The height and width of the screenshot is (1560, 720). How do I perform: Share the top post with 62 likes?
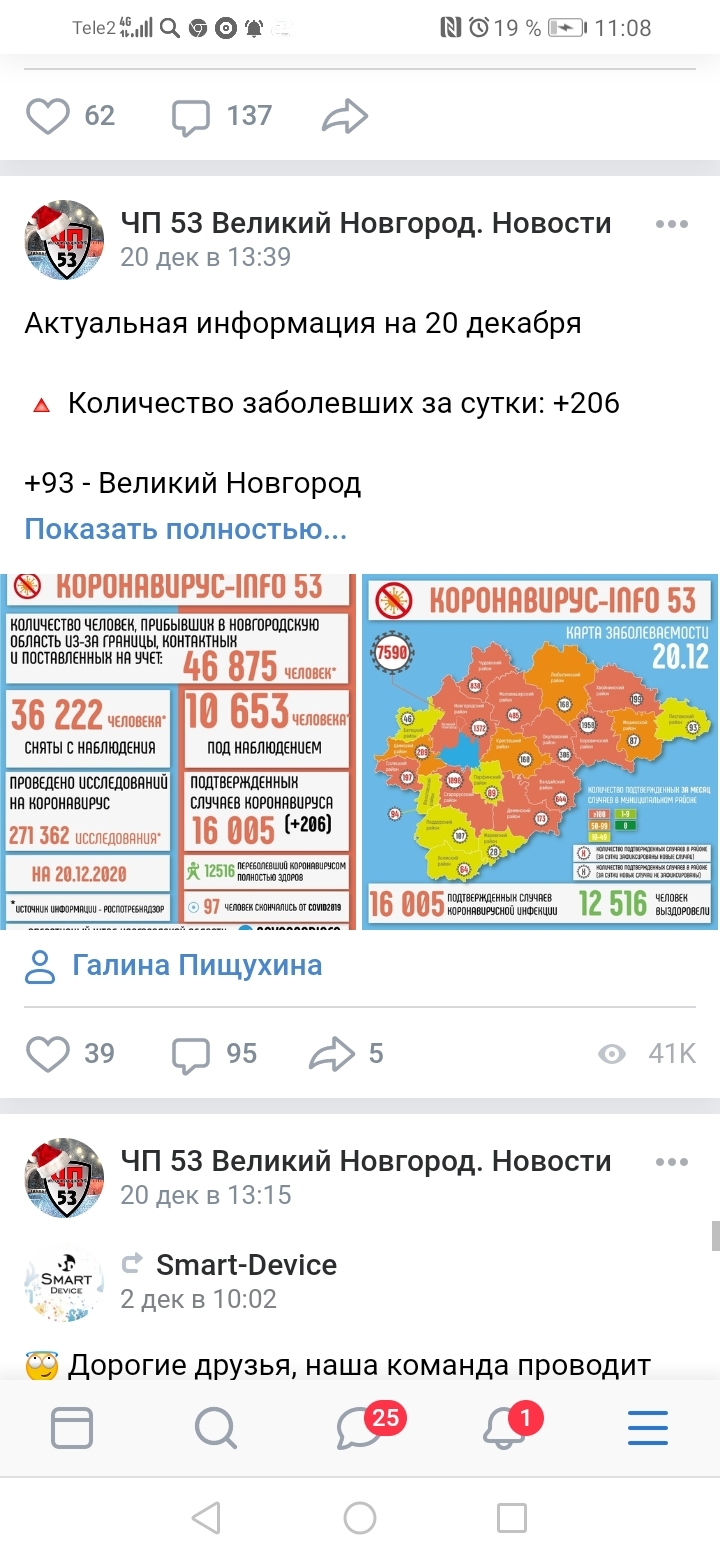[x=345, y=118]
